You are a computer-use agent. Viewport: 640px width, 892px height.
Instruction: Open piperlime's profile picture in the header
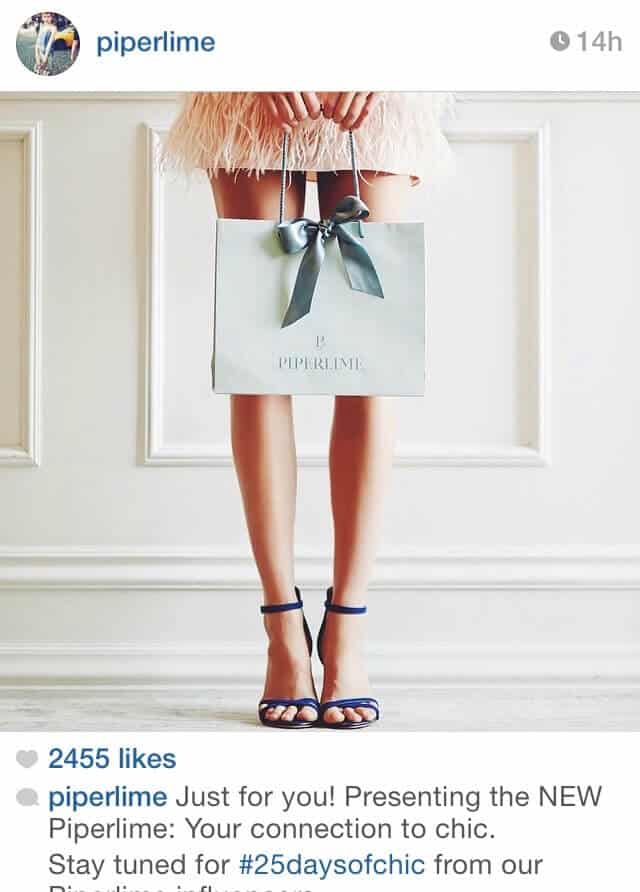coord(47,44)
